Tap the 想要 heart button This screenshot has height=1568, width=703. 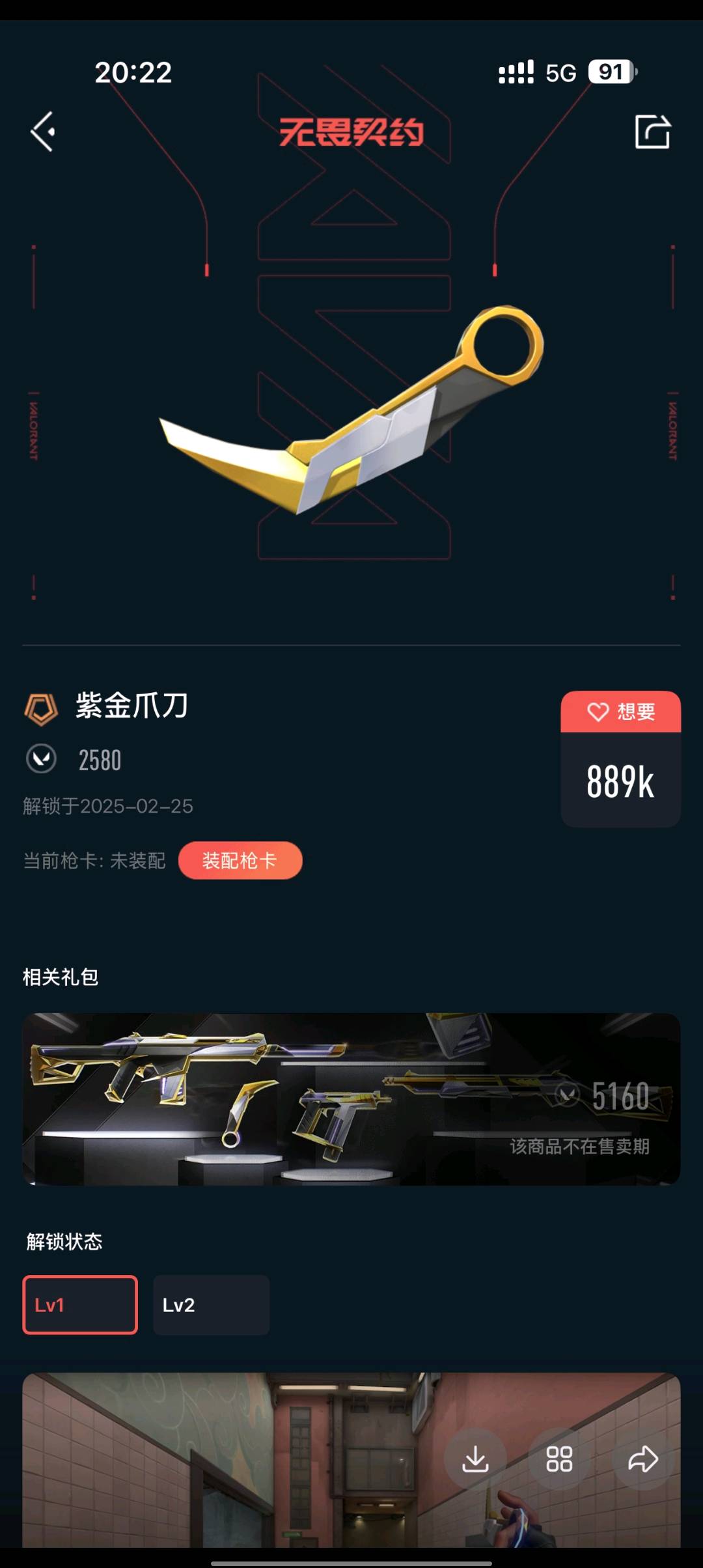620,712
